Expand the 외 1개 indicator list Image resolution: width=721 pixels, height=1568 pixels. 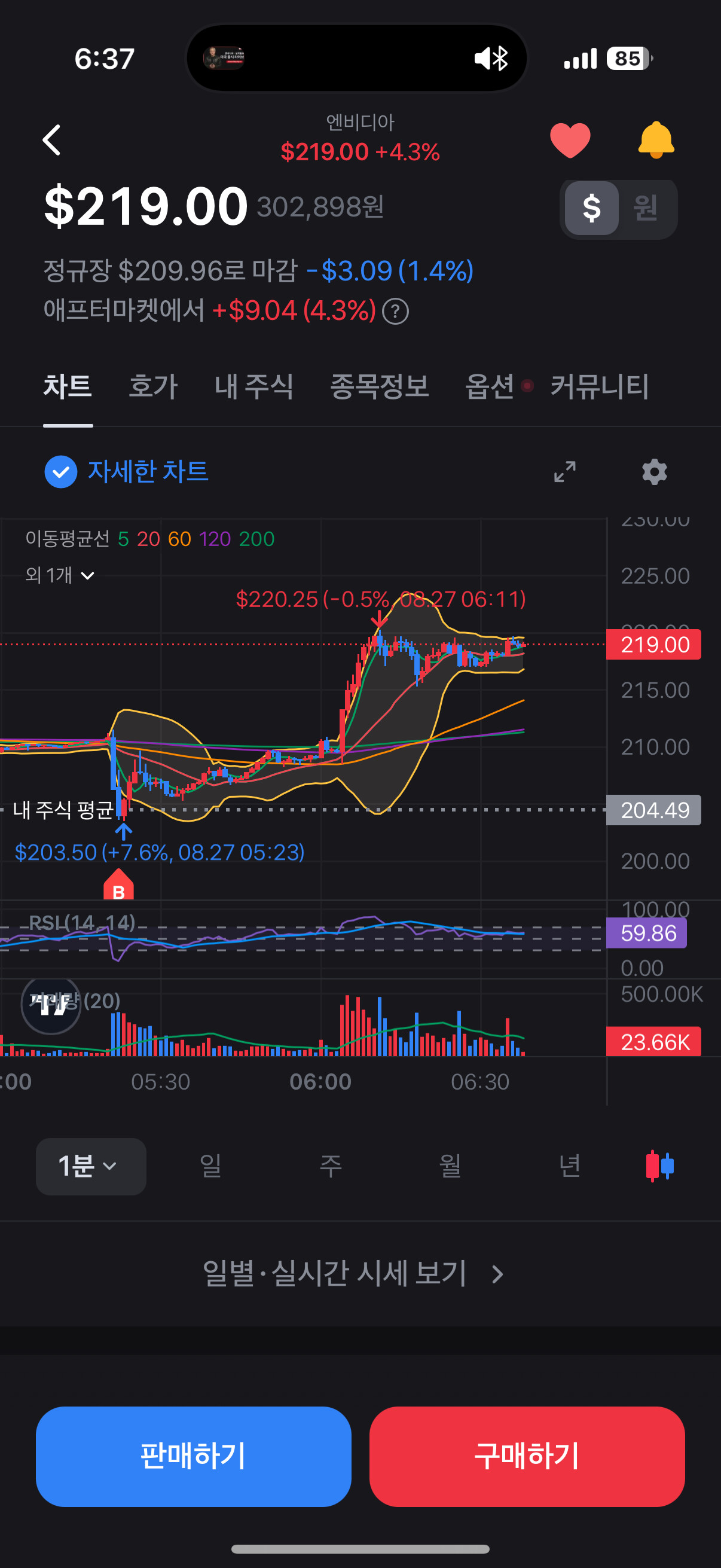pyautogui.click(x=60, y=575)
